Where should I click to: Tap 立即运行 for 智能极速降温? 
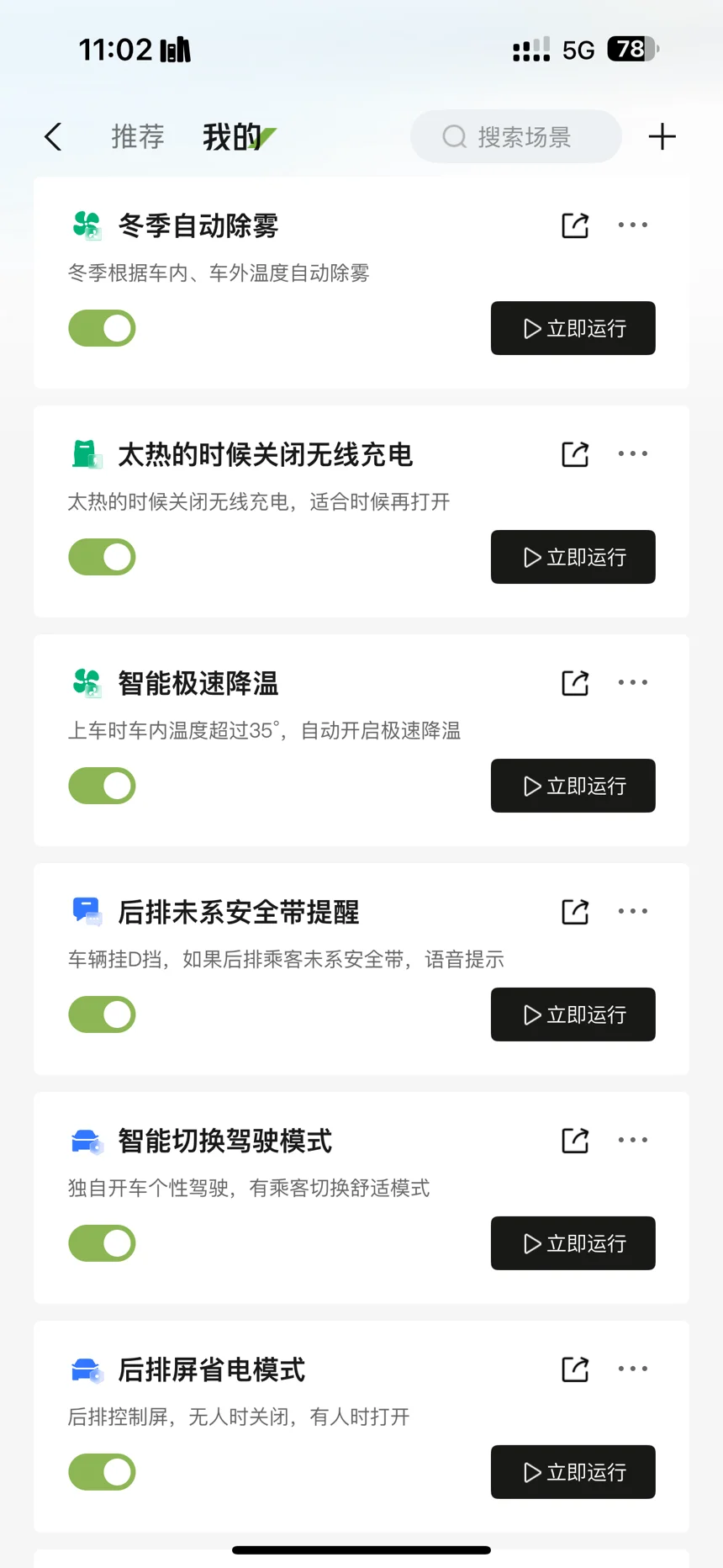[573, 786]
